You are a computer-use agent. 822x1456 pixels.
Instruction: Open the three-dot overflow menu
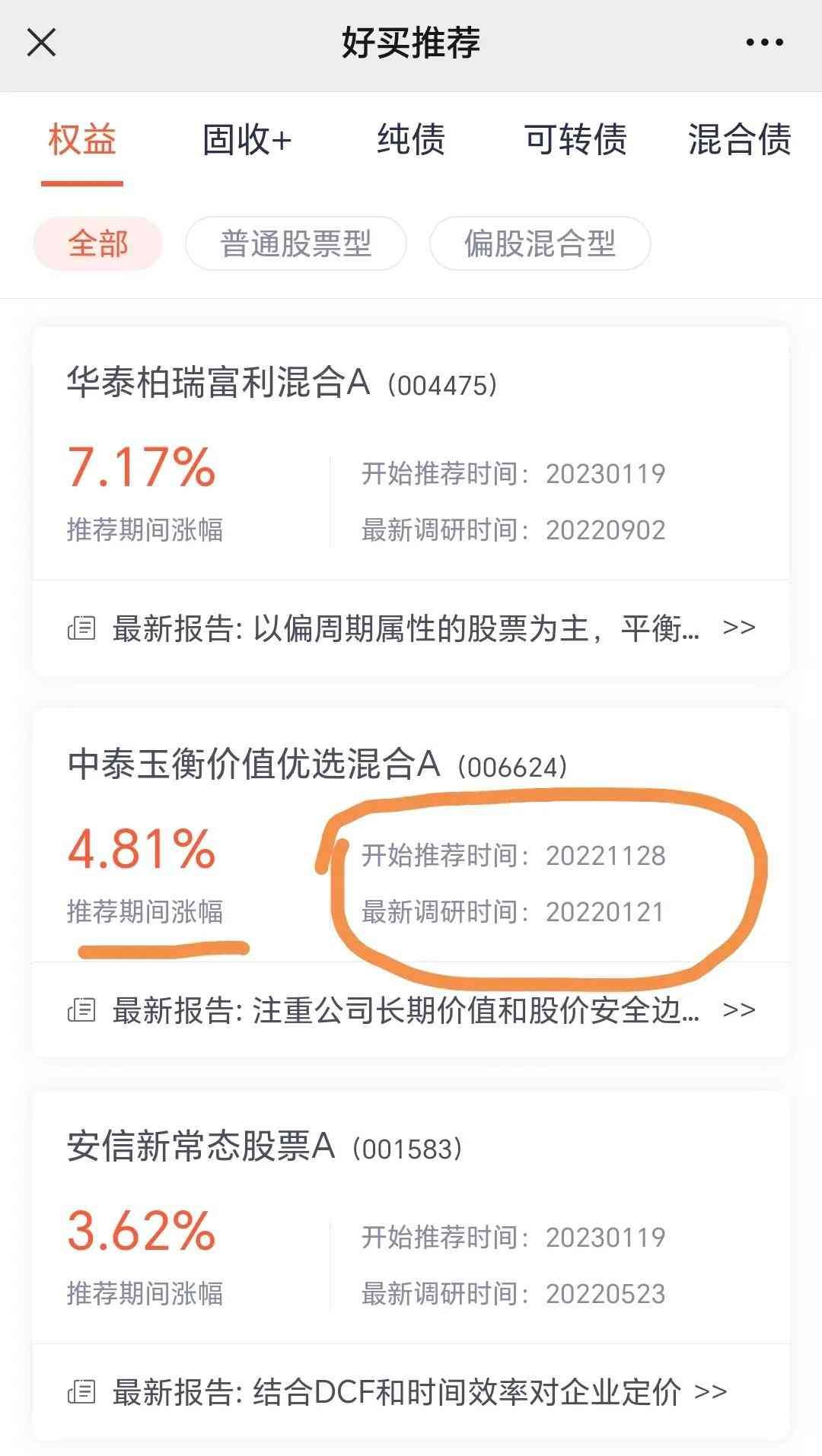tap(764, 43)
